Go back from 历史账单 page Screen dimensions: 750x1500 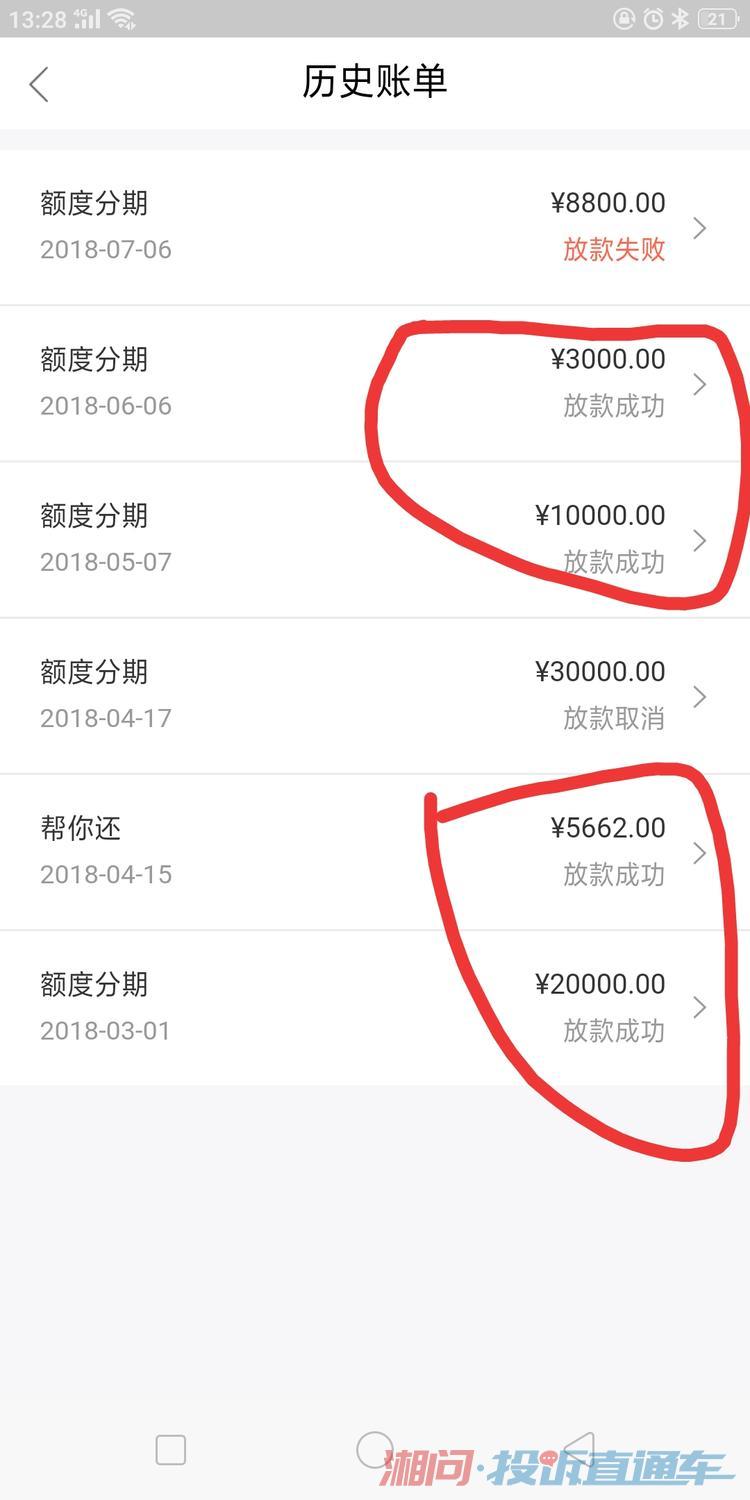[x=39, y=84]
